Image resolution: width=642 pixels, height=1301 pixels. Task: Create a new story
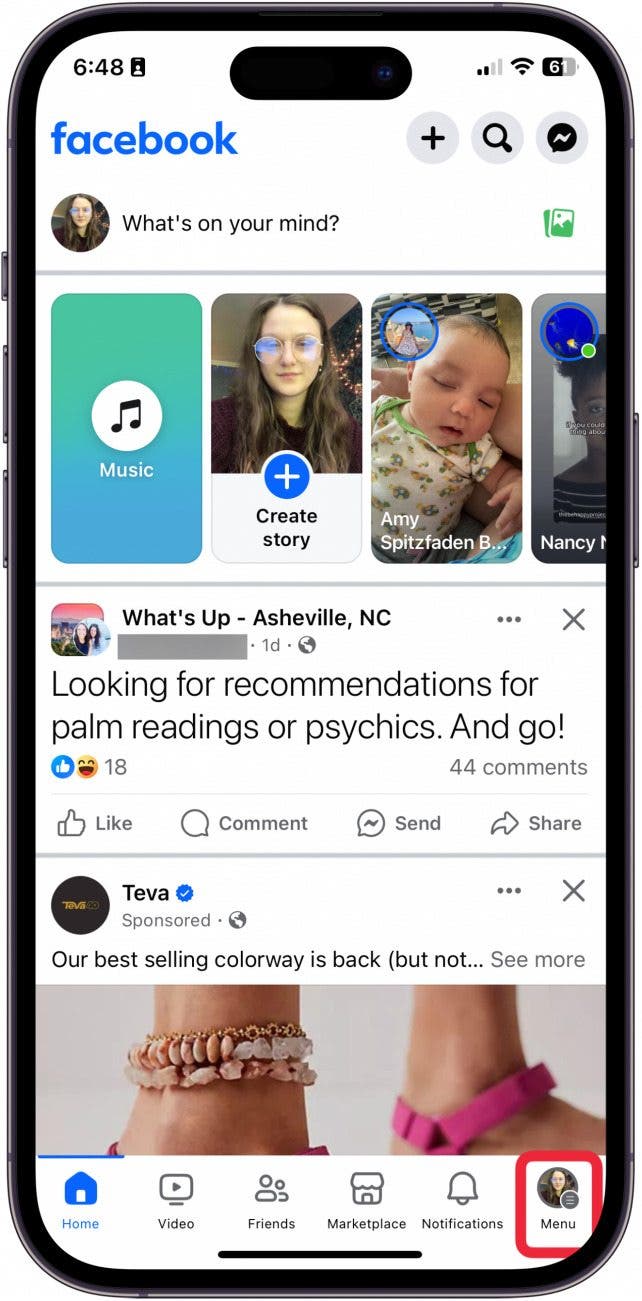point(286,428)
